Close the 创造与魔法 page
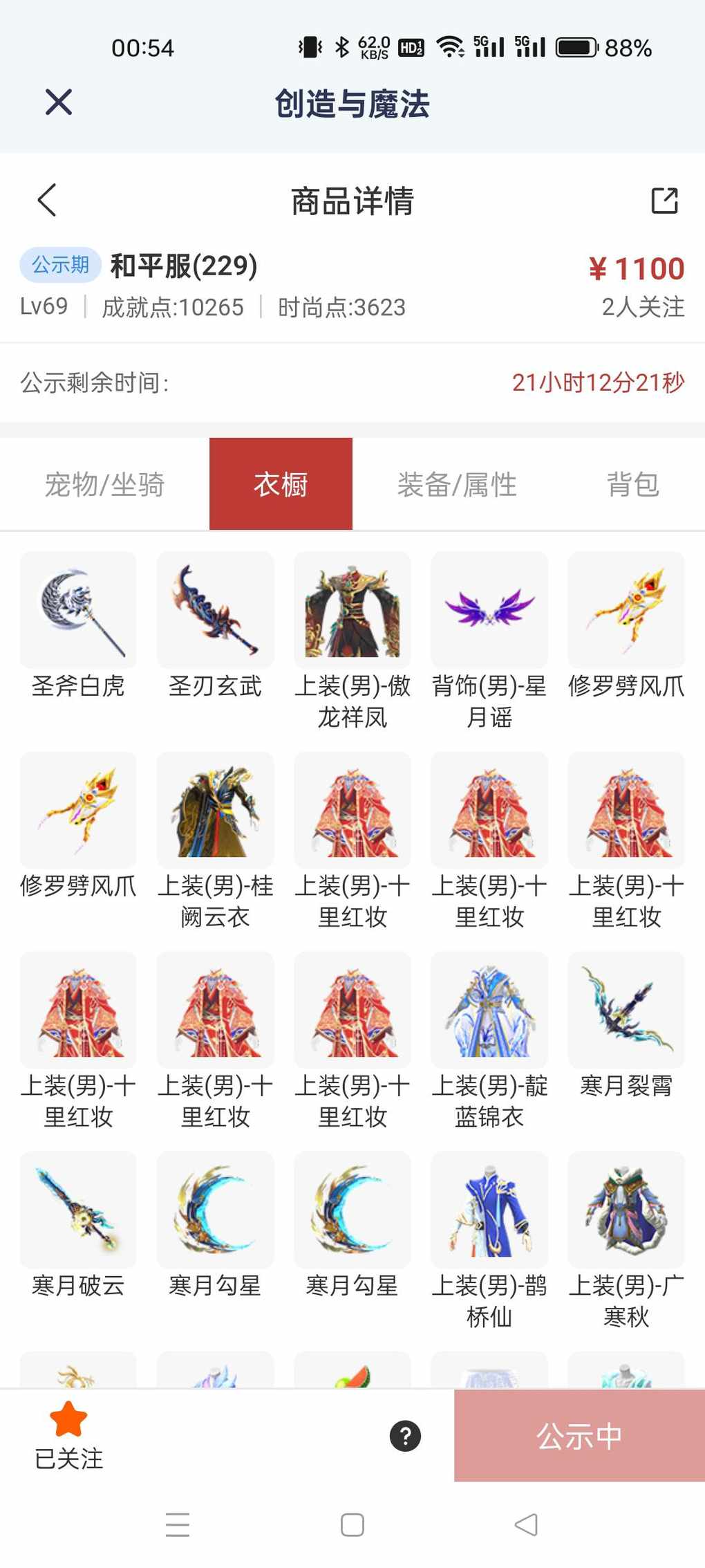The image size is (705, 1568). (x=59, y=102)
